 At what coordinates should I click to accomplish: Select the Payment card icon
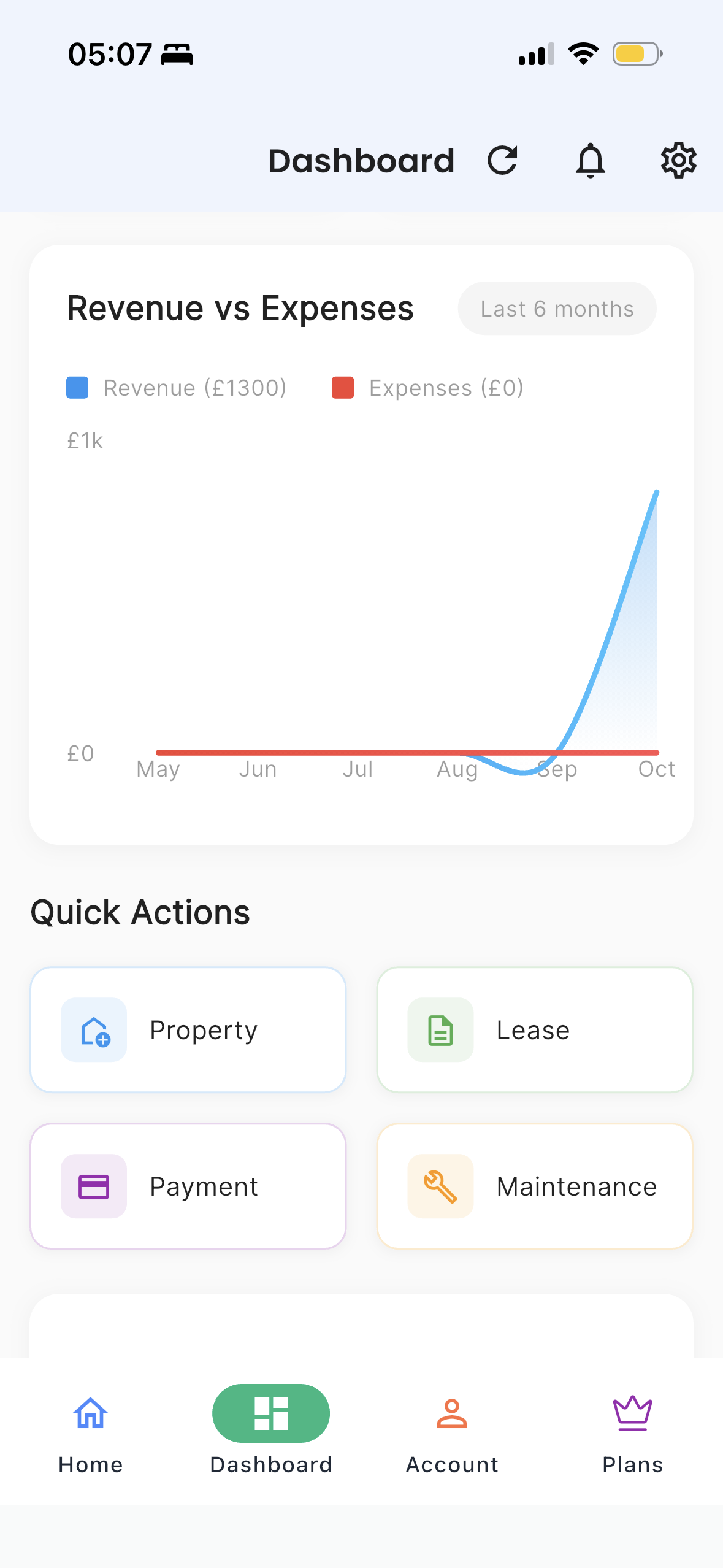(x=93, y=1185)
